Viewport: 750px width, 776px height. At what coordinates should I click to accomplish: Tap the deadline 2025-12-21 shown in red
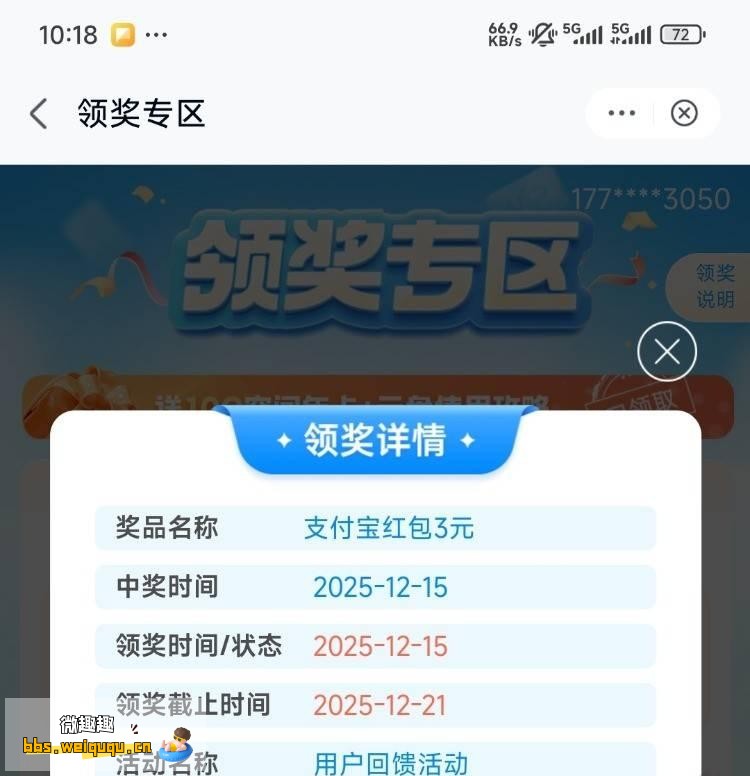click(x=383, y=705)
